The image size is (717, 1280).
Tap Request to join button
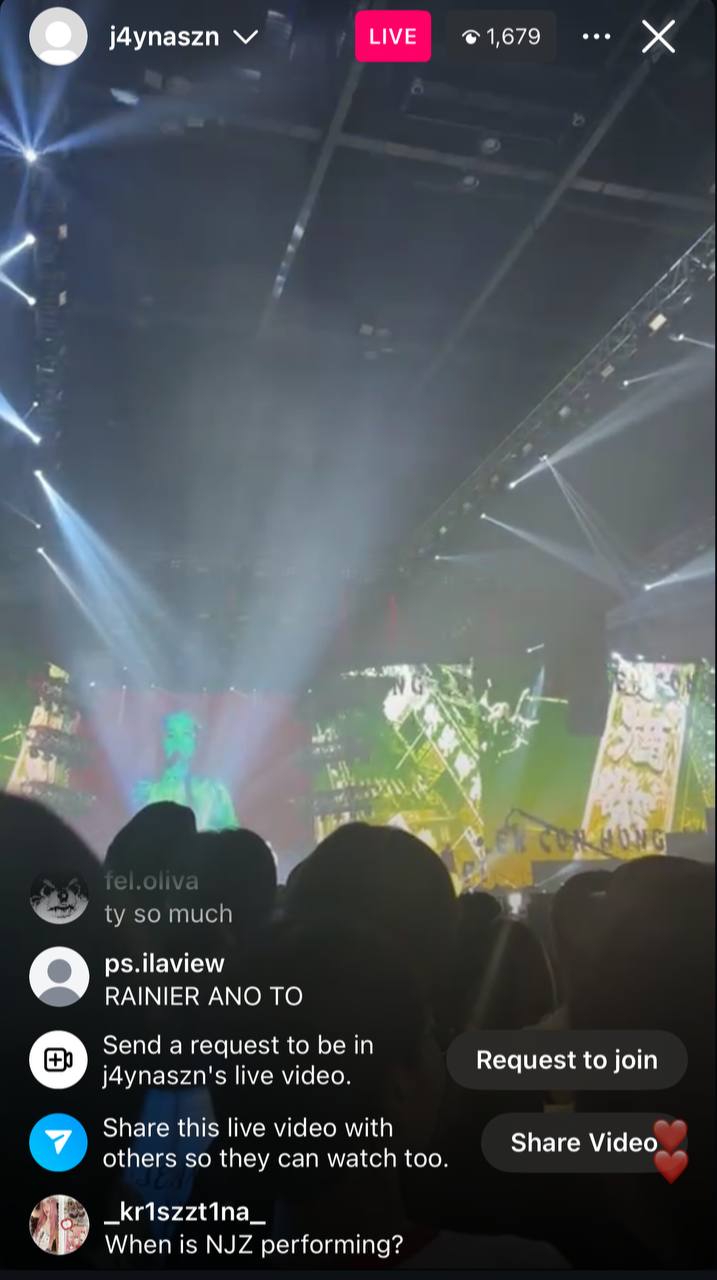point(567,1060)
